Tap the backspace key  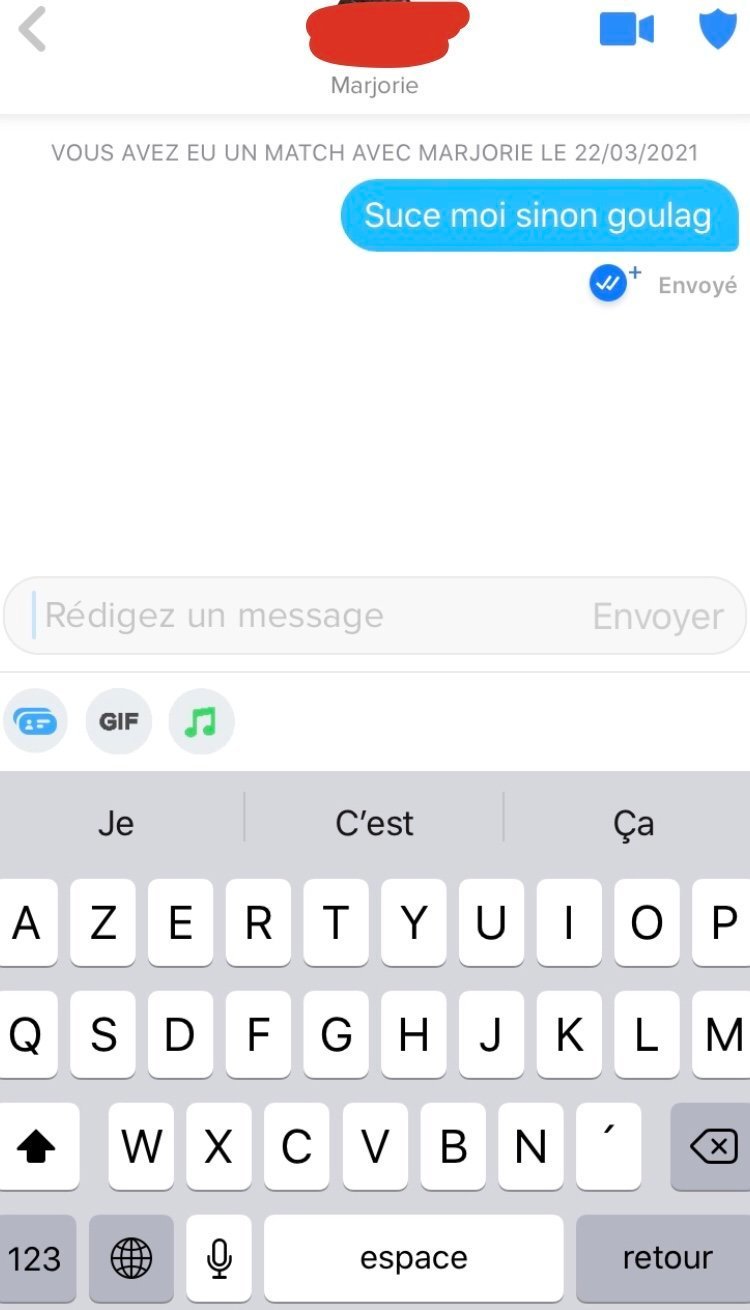(x=712, y=1147)
